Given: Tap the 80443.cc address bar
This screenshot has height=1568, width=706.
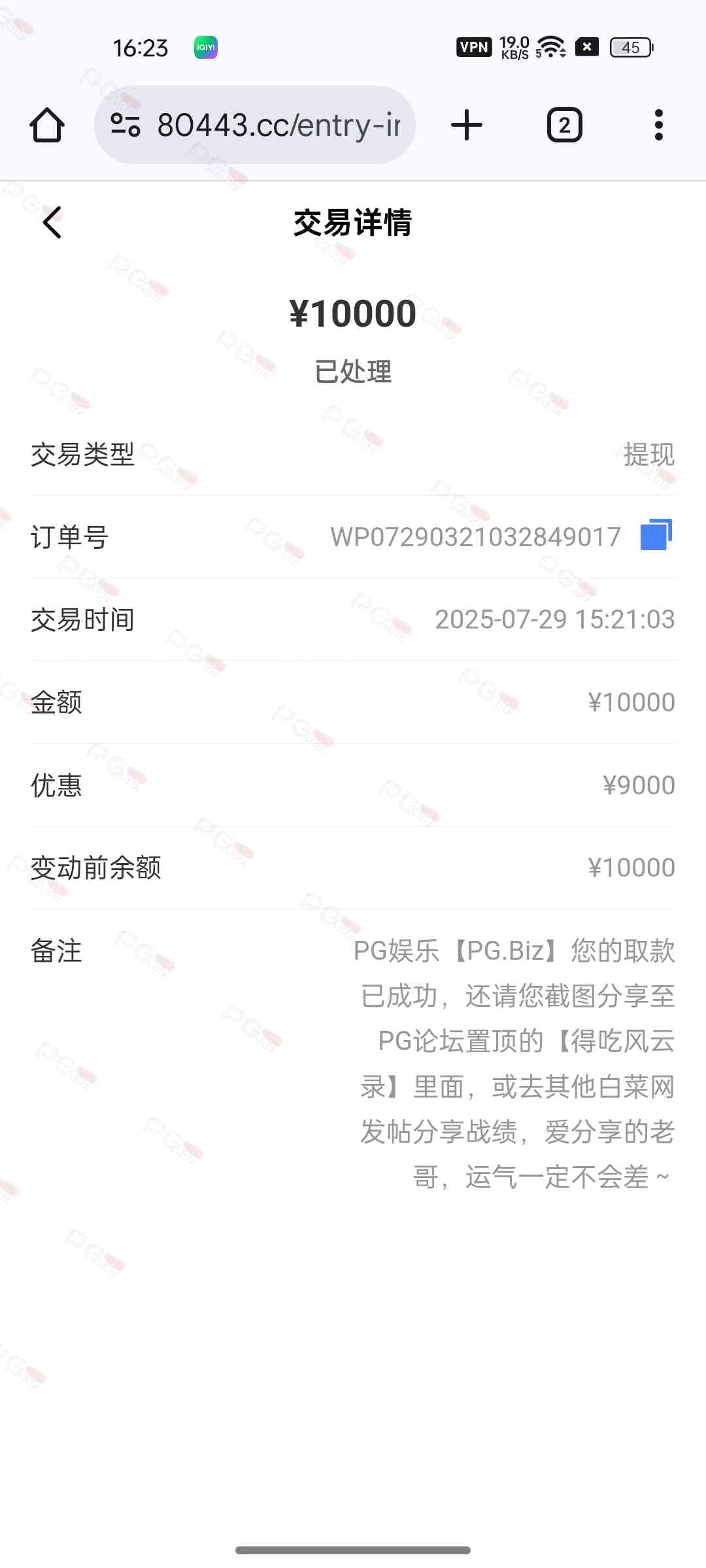Looking at the screenshot, I should (x=278, y=125).
